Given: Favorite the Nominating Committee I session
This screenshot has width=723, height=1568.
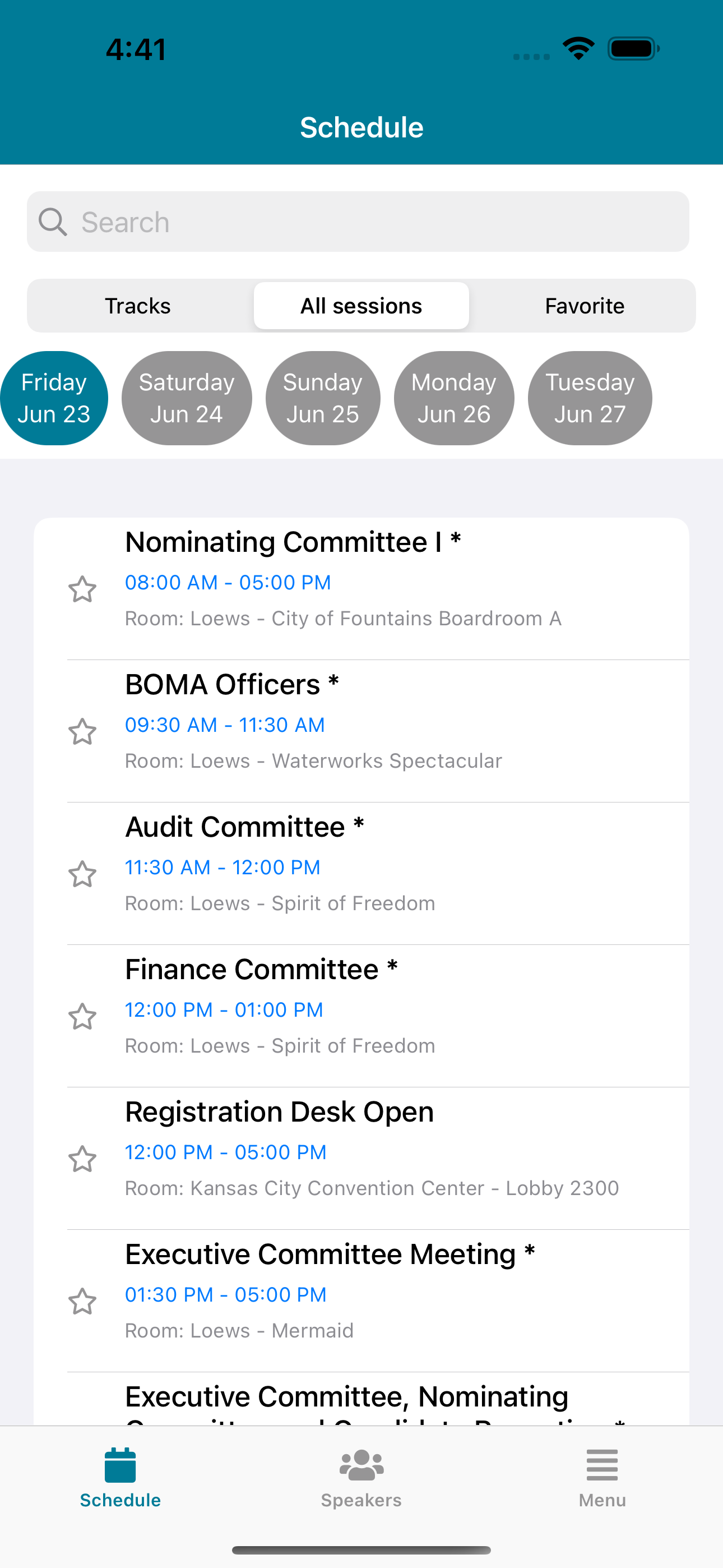Looking at the screenshot, I should pyautogui.click(x=82, y=589).
